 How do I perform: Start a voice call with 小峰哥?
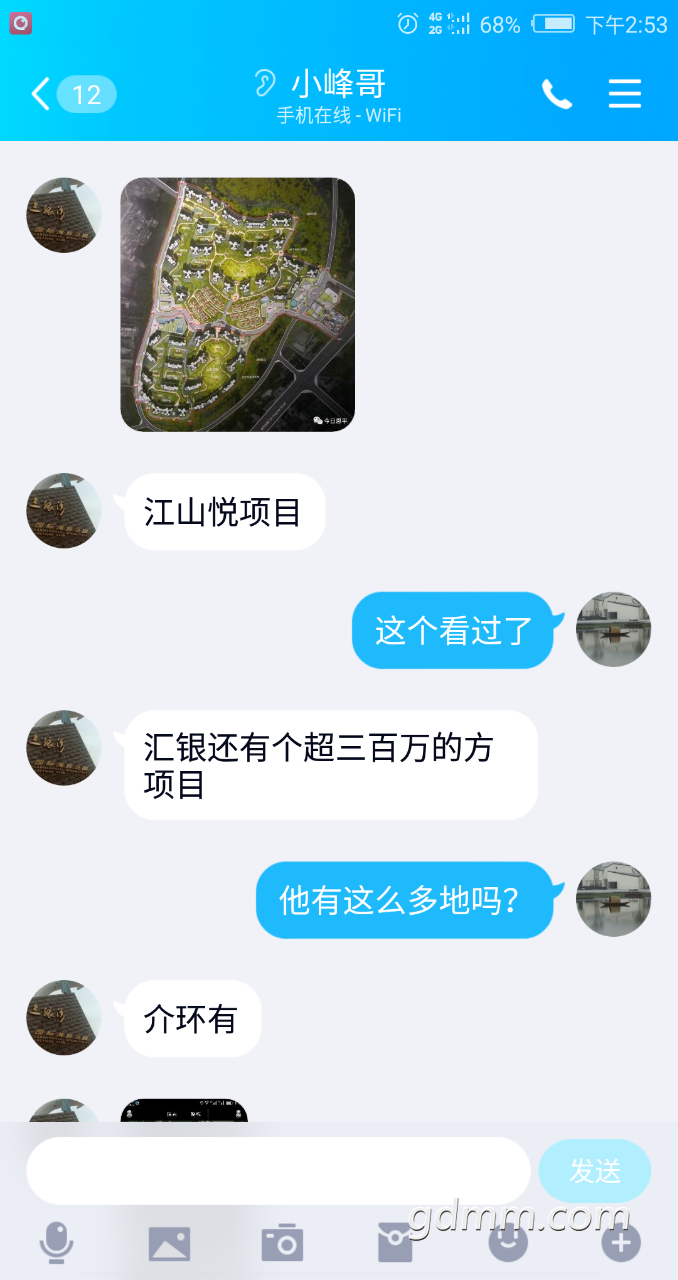coord(557,95)
